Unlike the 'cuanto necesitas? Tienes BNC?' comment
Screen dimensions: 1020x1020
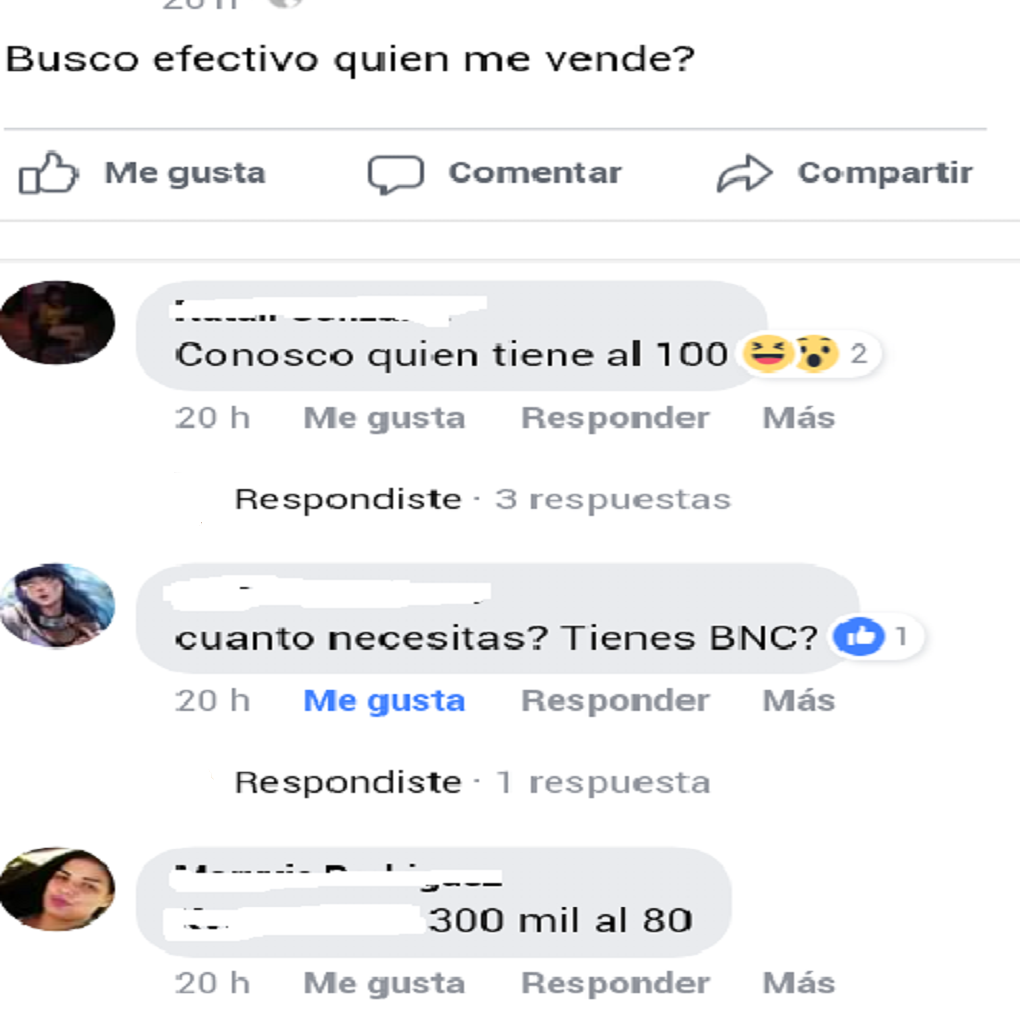click(x=384, y=701)
